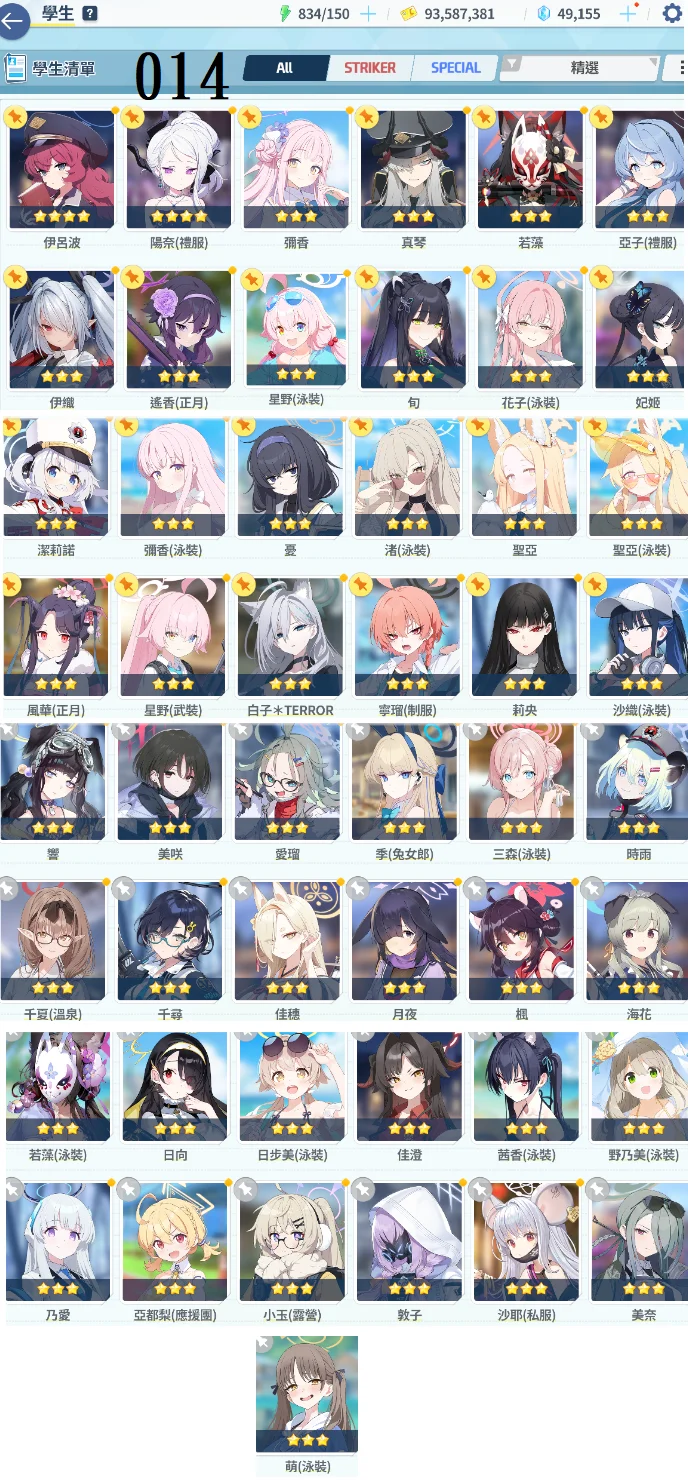The width and height of the screenshot is (688, 1482).
Task: Switch to the SPECIAL tab
Action: 455,68
